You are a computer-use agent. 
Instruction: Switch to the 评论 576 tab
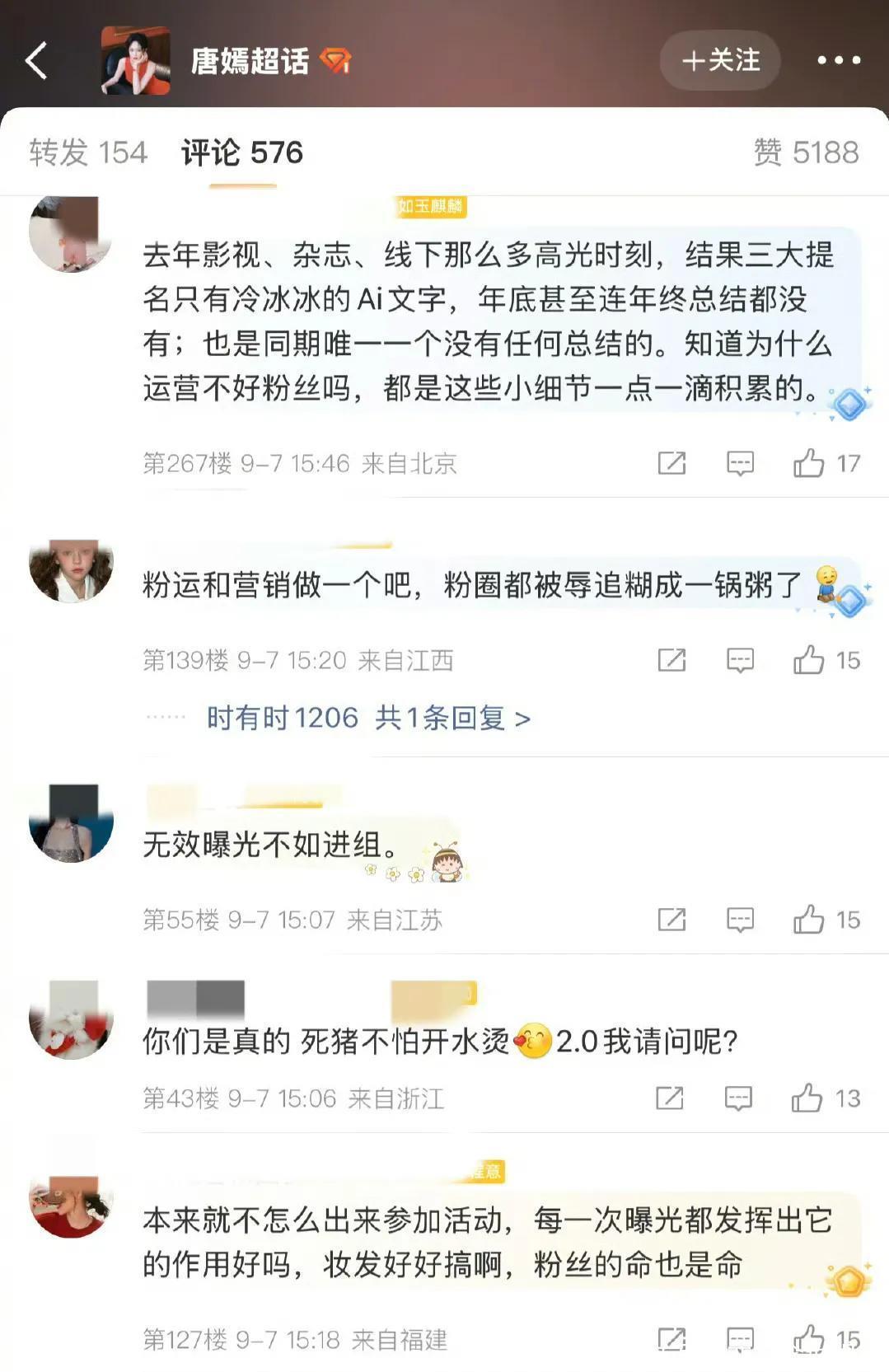[242, 152]
